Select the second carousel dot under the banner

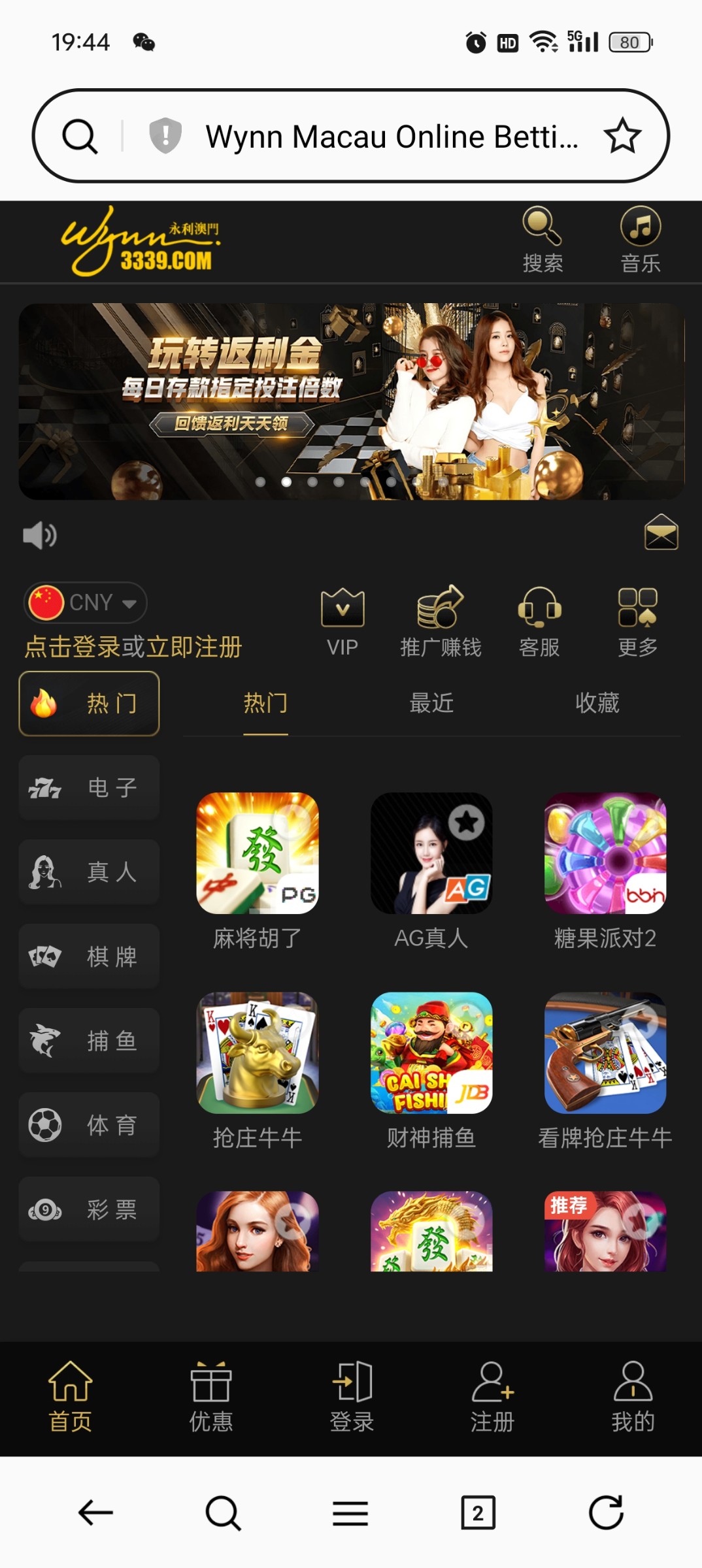pyautogui.click(x=286, y=482)
